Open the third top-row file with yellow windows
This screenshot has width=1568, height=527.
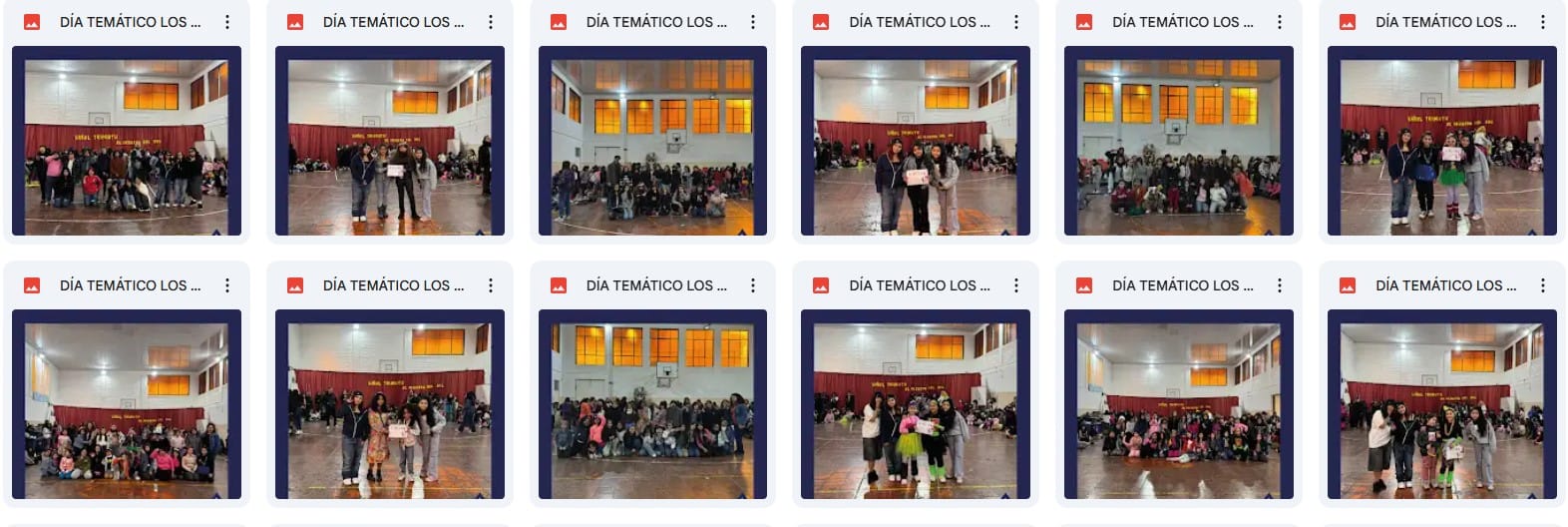[x=652, y=141]
